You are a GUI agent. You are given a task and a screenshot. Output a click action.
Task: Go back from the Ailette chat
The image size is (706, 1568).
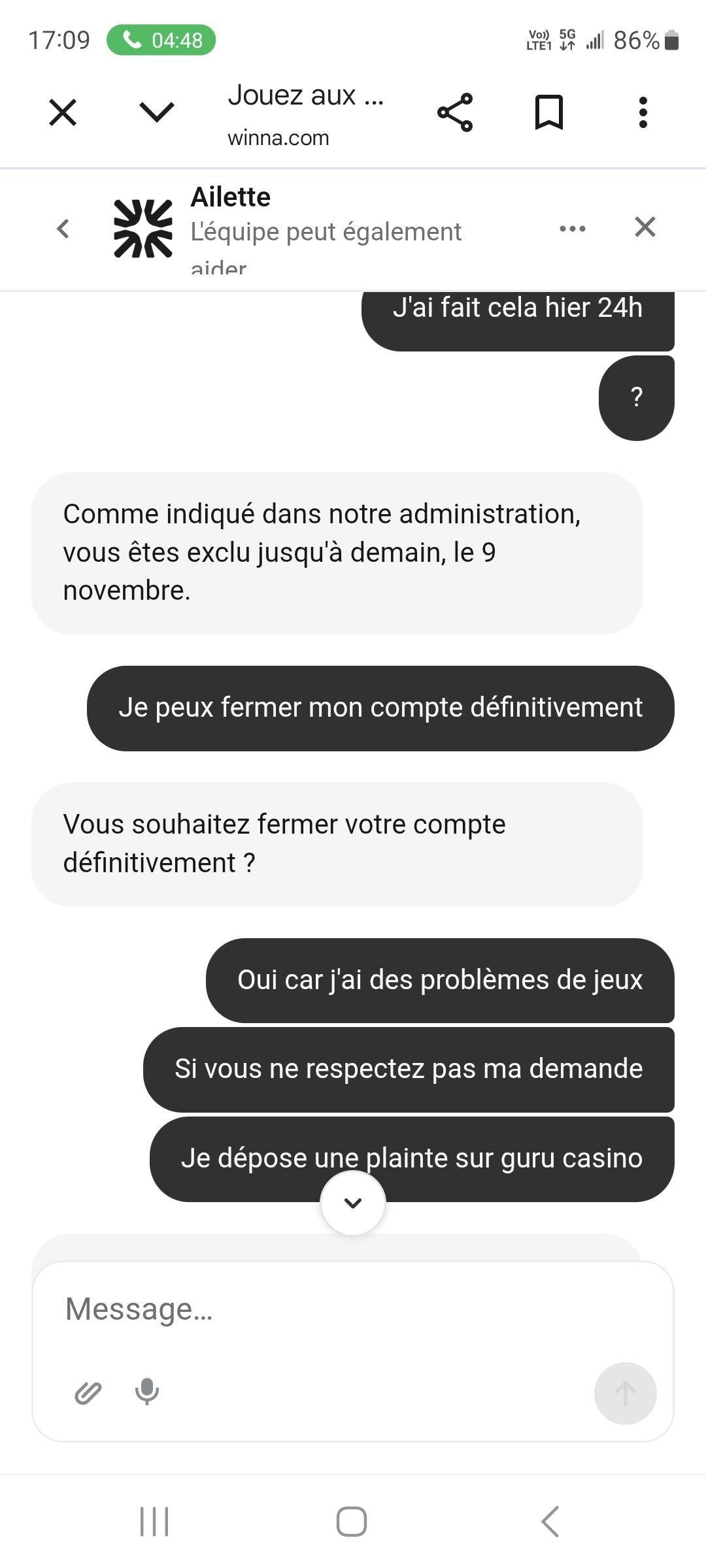click(x=63, y=229)
